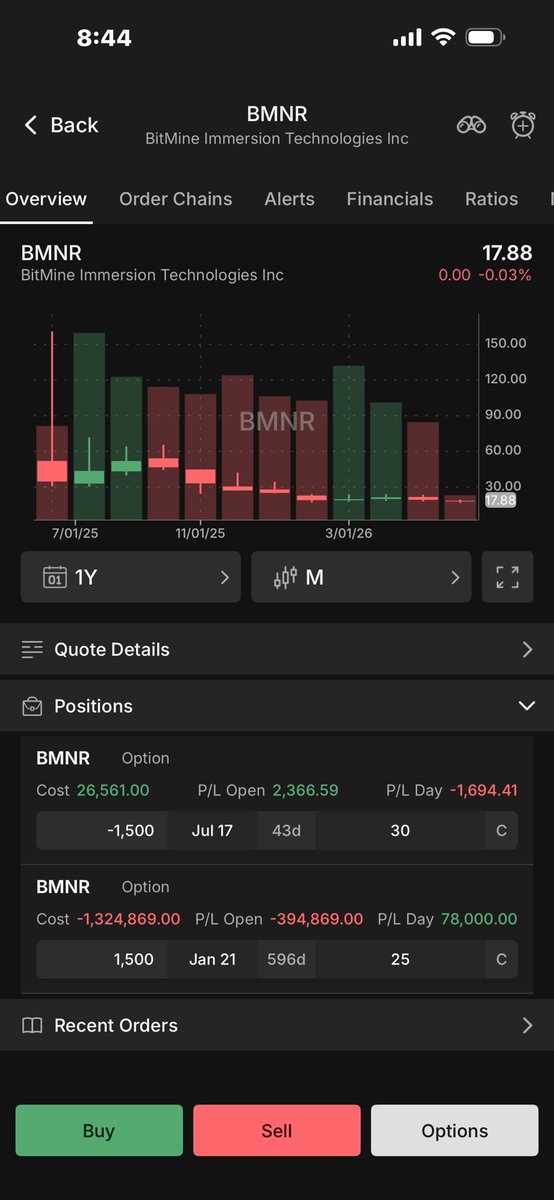The image size is (554, 1200).
Task: Switch to the Order Chains tab
Action: pos(176,199)
